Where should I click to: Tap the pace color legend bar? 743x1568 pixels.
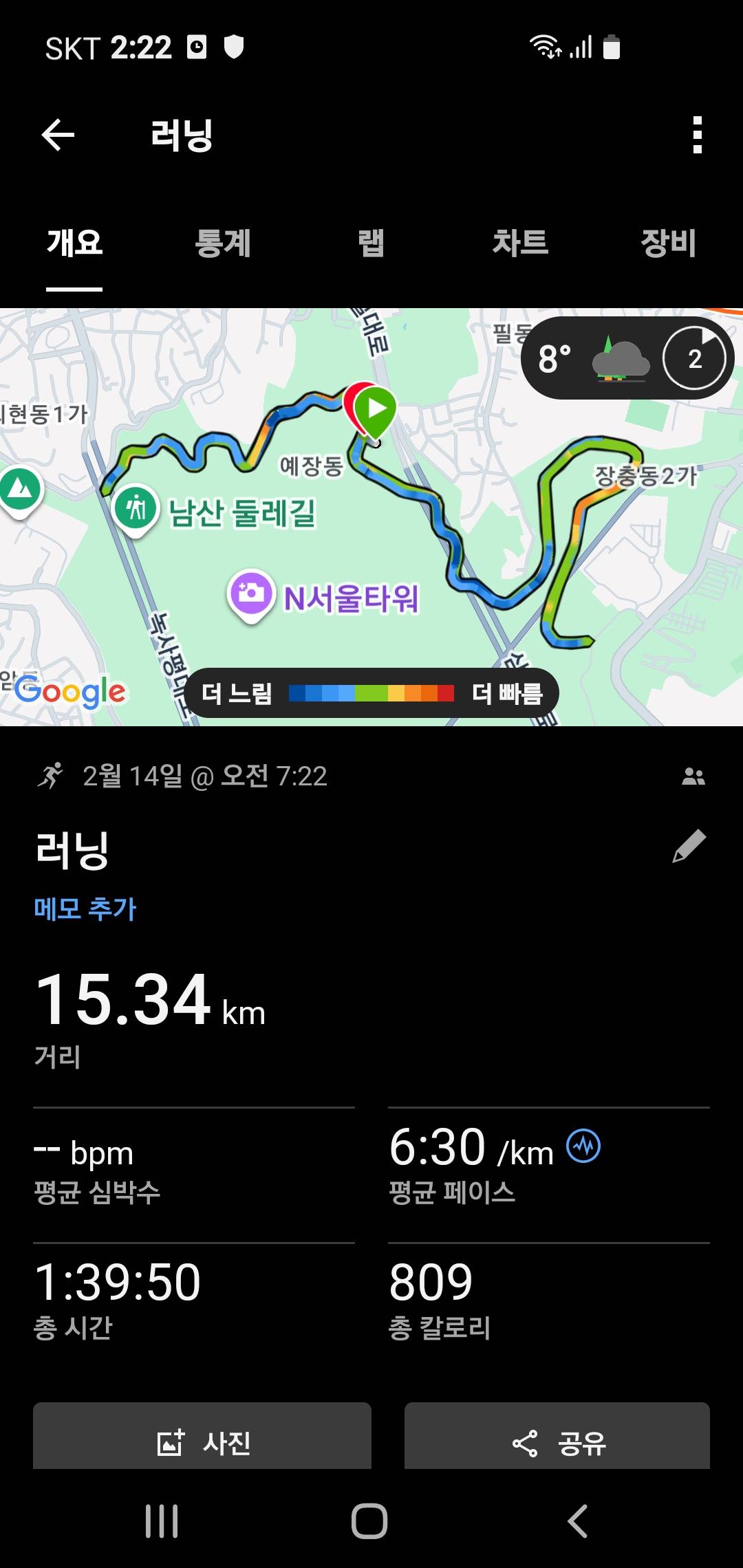click(371, 695)
